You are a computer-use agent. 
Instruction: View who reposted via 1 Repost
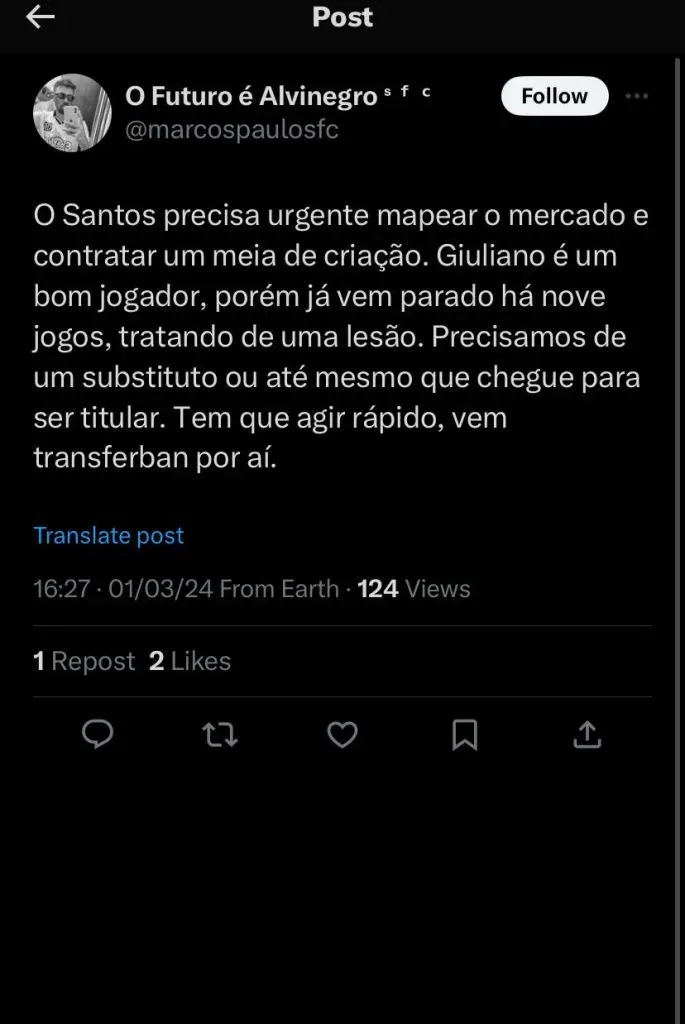(84, 661)
